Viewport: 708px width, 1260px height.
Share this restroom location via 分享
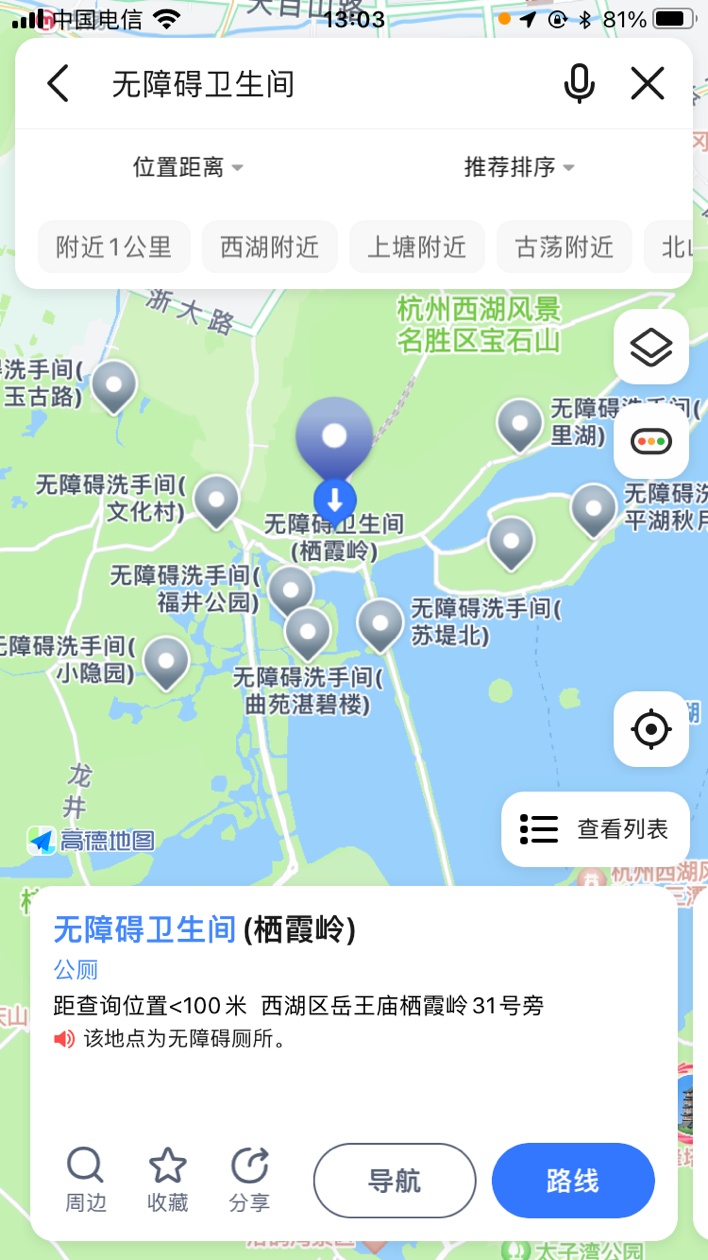[250, 1180]
